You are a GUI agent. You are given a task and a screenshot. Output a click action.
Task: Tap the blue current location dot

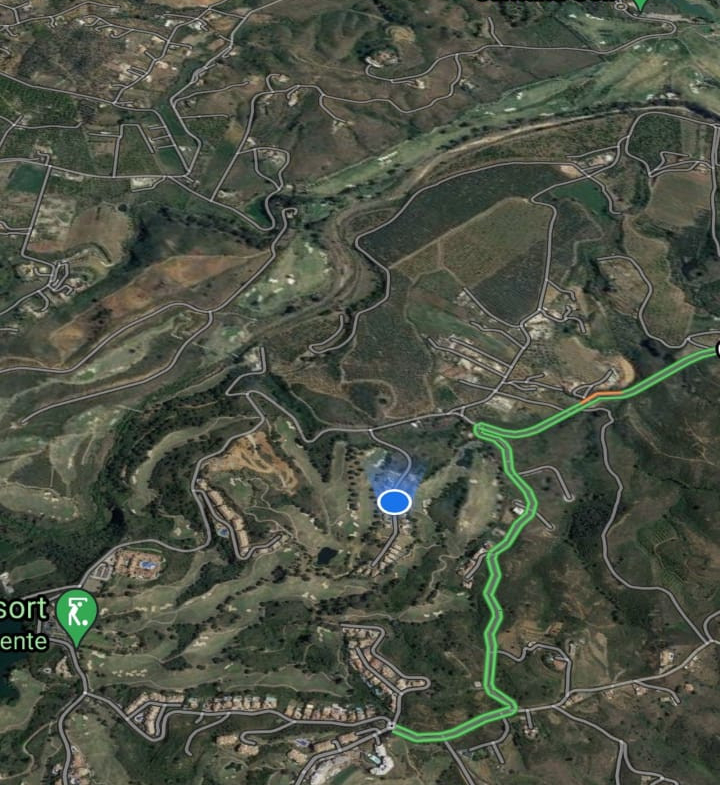tap(396, 501)
